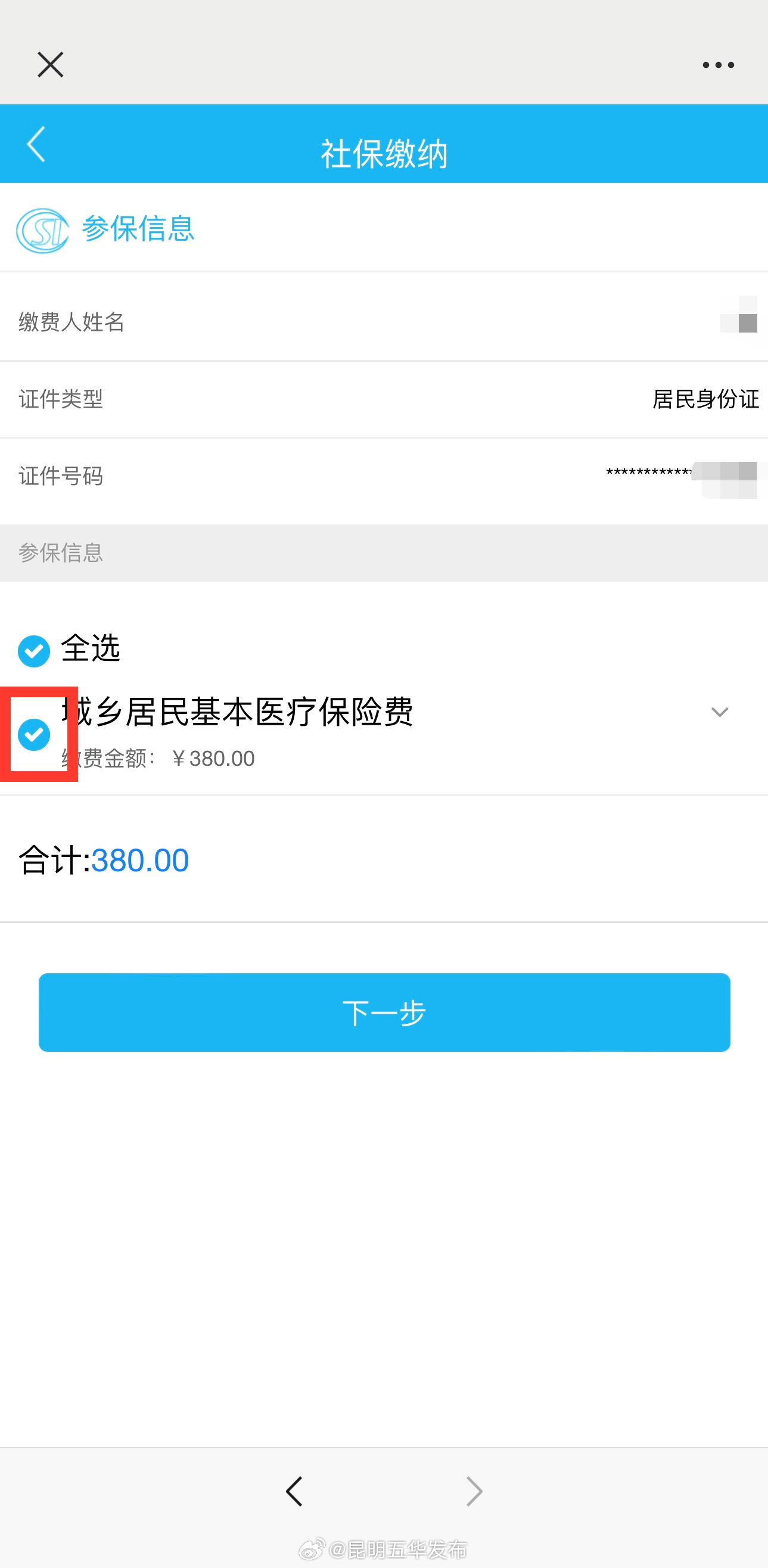Enable the highlighted red-boxed checkbox

34,735
